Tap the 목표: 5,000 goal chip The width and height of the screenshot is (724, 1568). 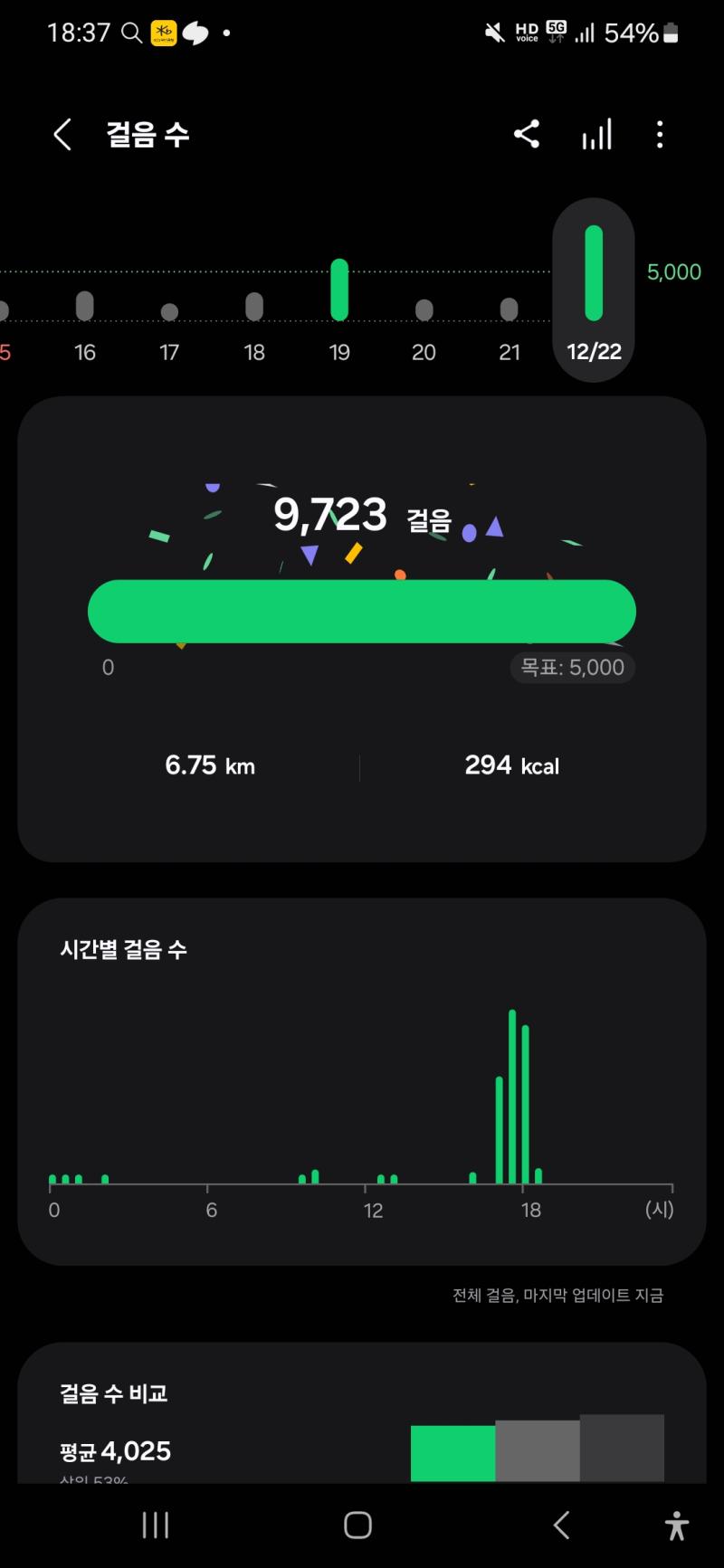pos(572,668)
